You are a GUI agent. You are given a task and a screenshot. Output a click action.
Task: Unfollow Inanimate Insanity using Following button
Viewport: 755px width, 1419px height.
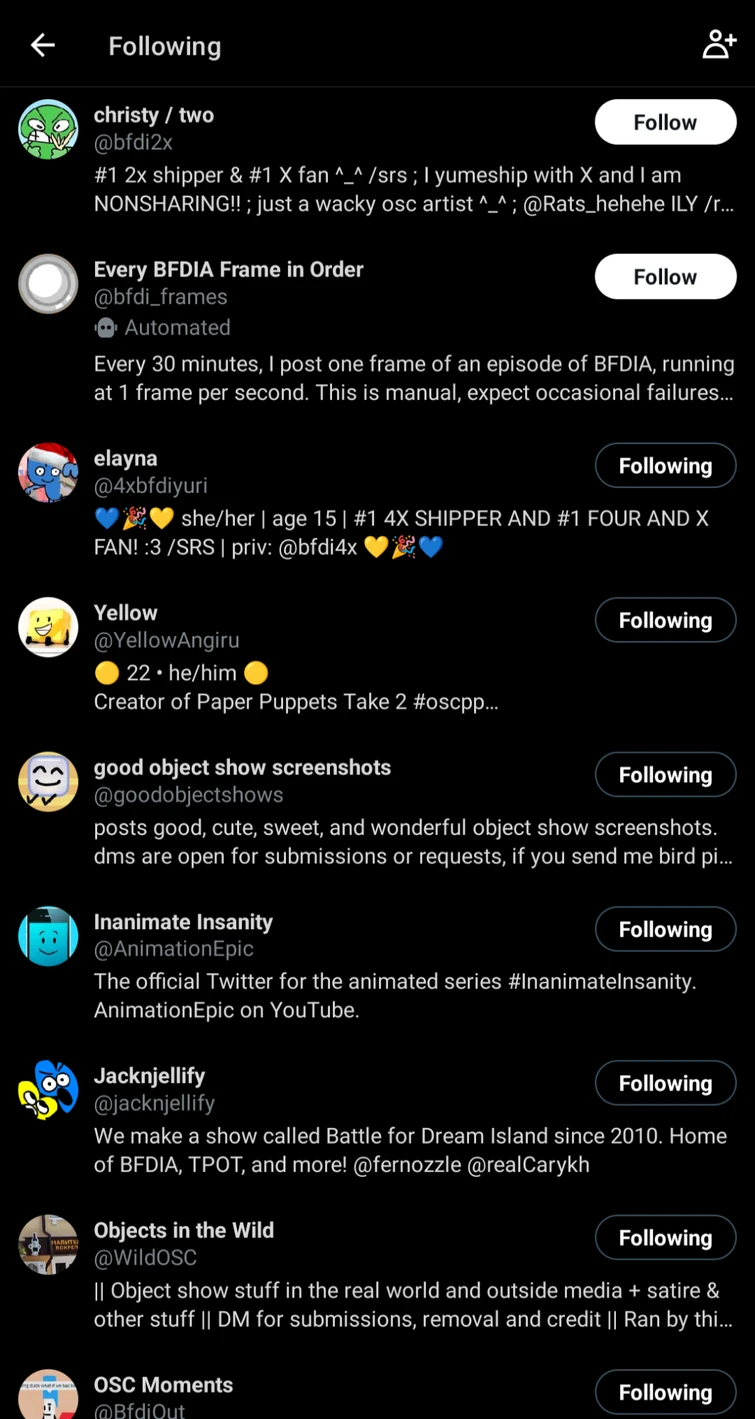click(665, 929)
